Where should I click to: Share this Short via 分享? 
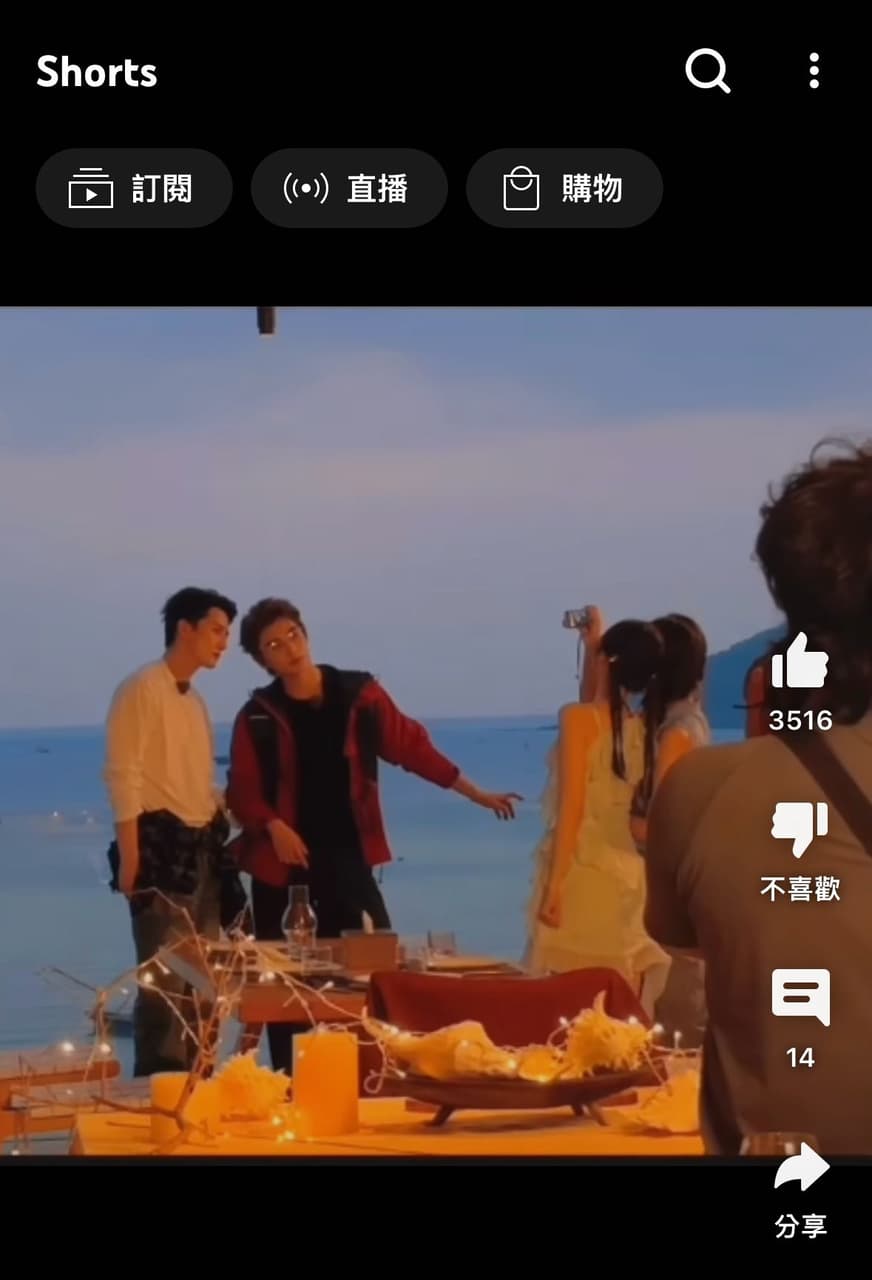tap(801, 1168)
